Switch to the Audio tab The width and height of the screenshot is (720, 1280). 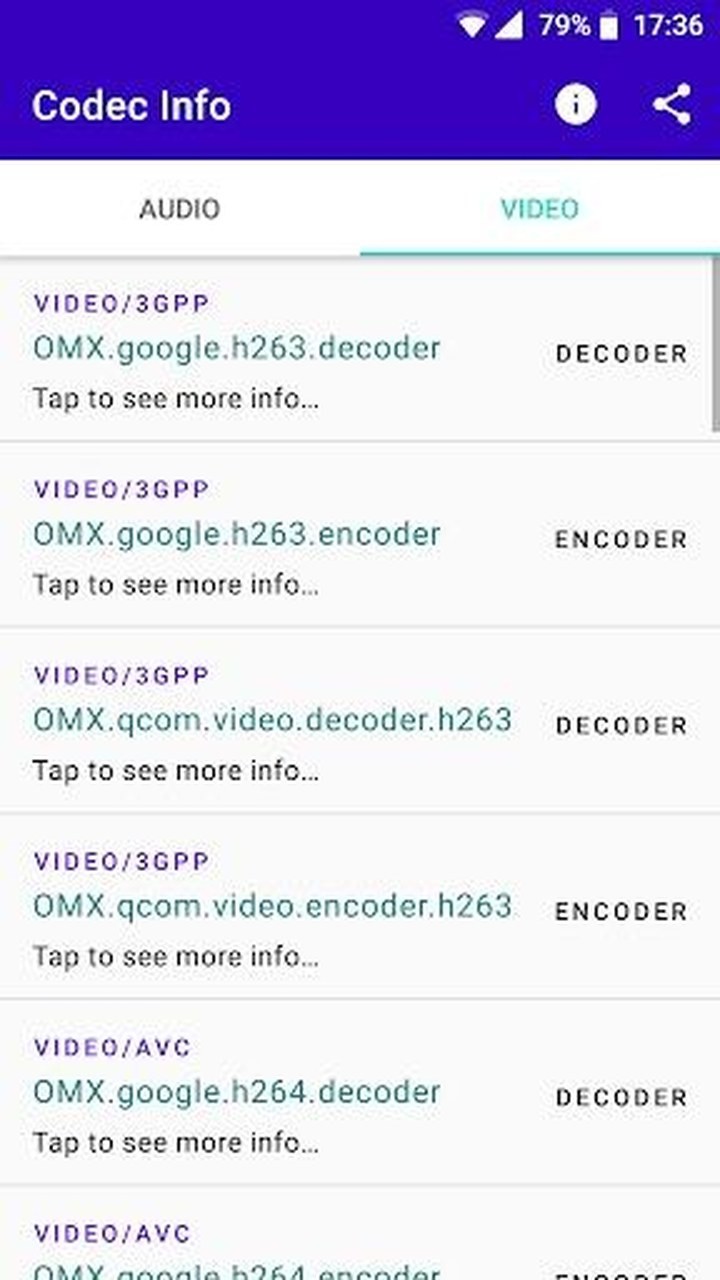(180, 209)
